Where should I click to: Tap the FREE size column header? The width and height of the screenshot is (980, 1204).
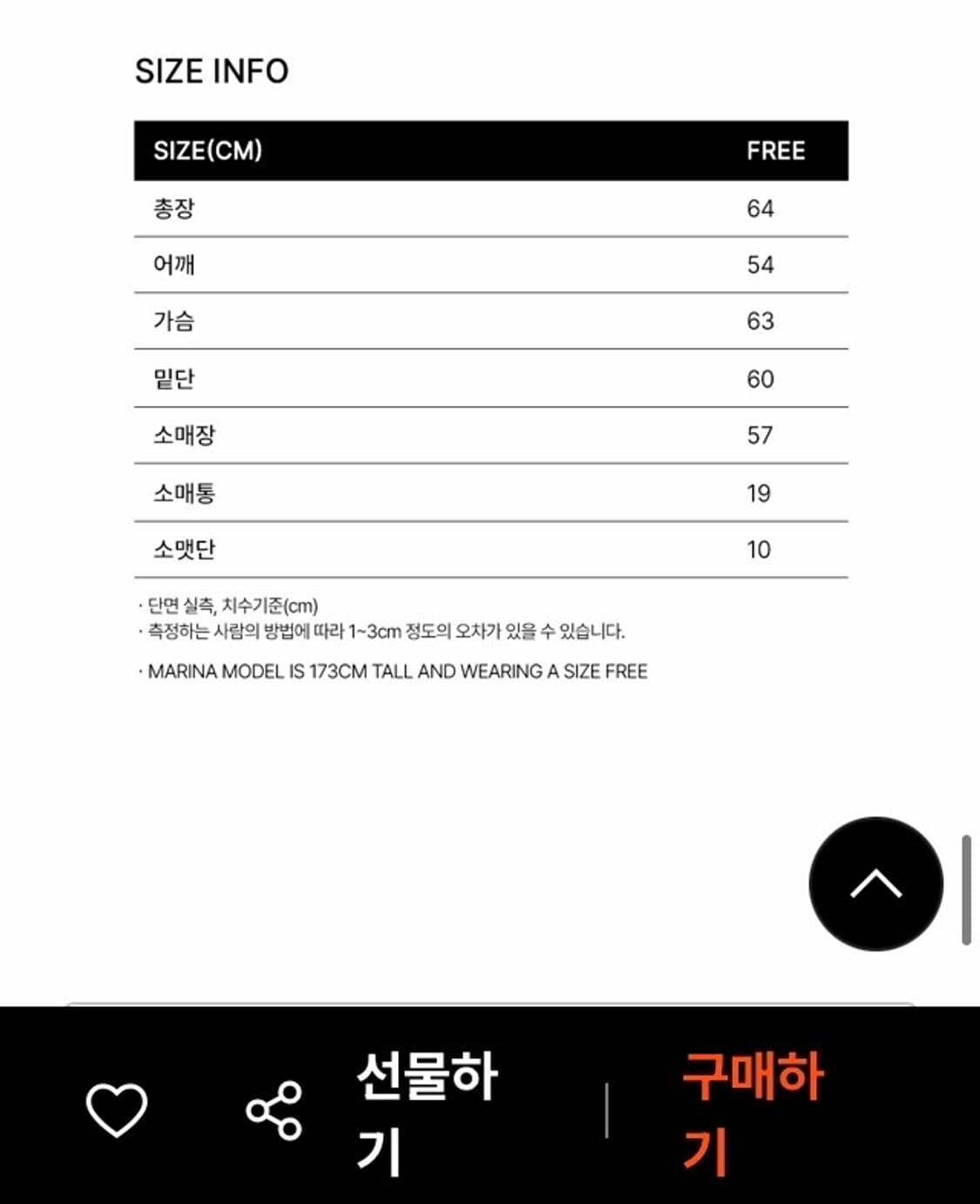(x=774, y=150)
